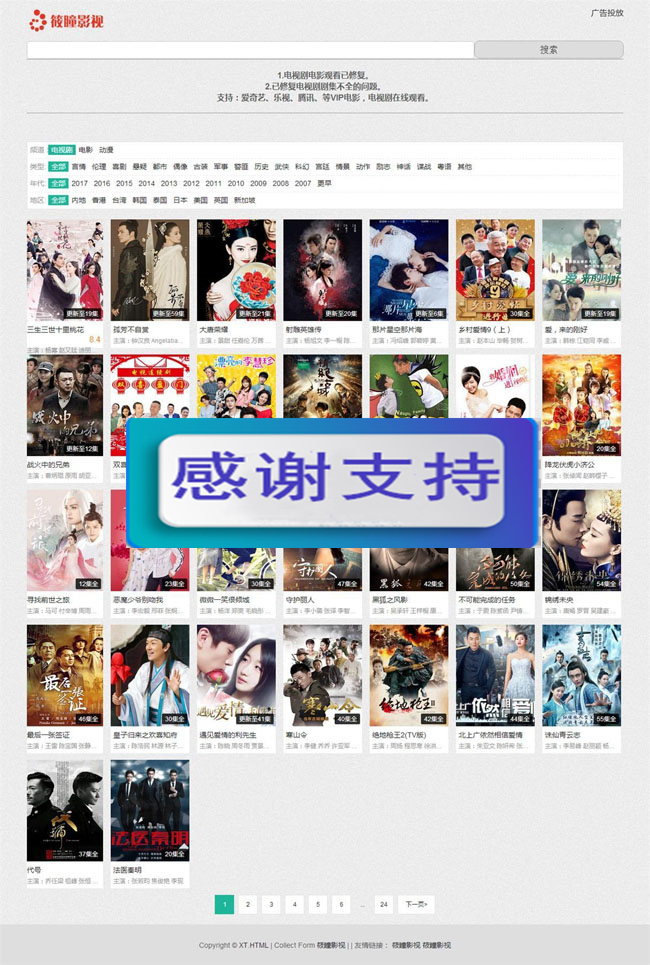The width and height of the screenshot is (650, 965).
Task: Filter by genre 喜剧
Action: tap(119, 167)
